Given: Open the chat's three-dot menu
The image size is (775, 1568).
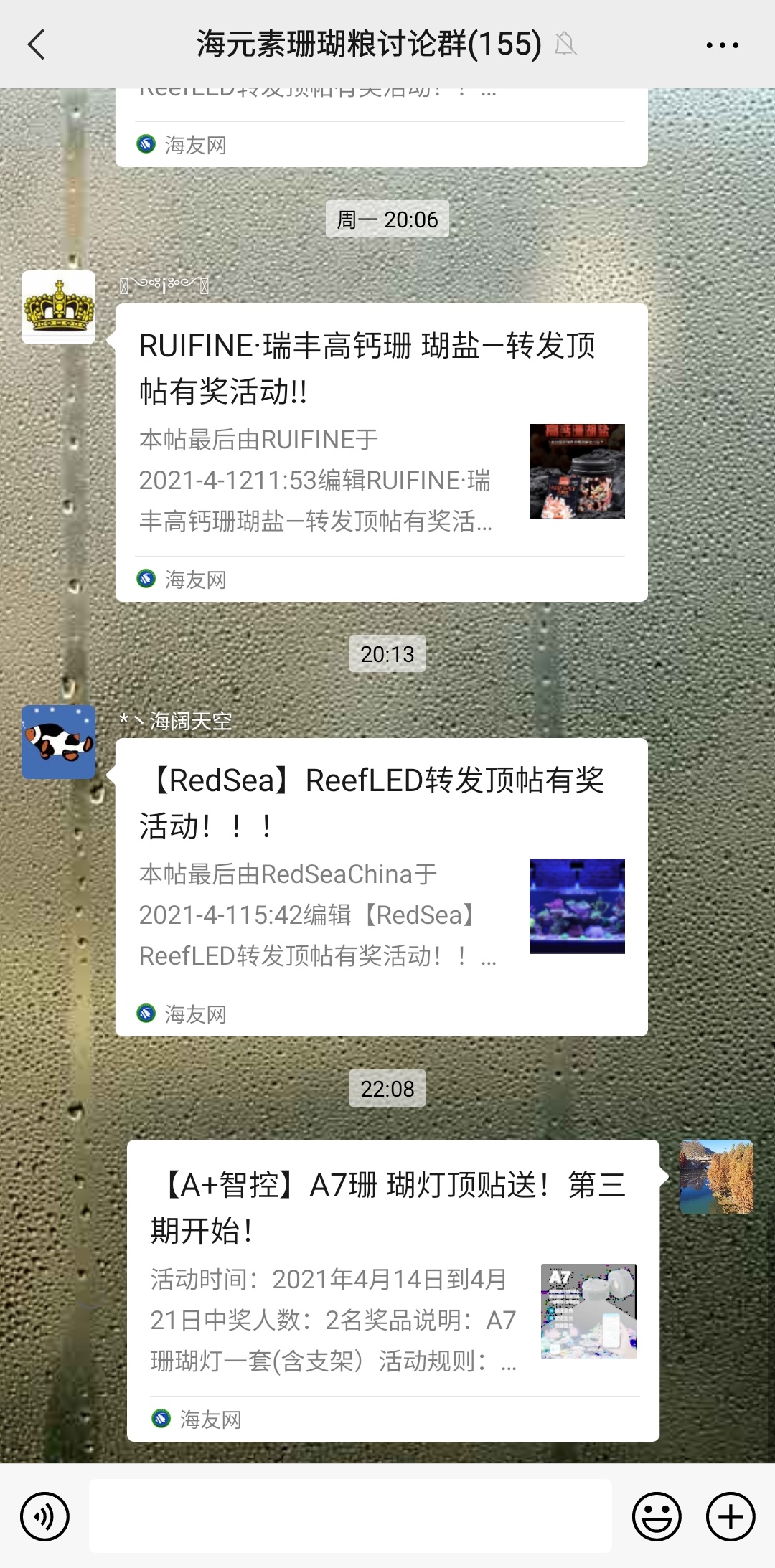Looking at the screenshot, I should [722, 44].
